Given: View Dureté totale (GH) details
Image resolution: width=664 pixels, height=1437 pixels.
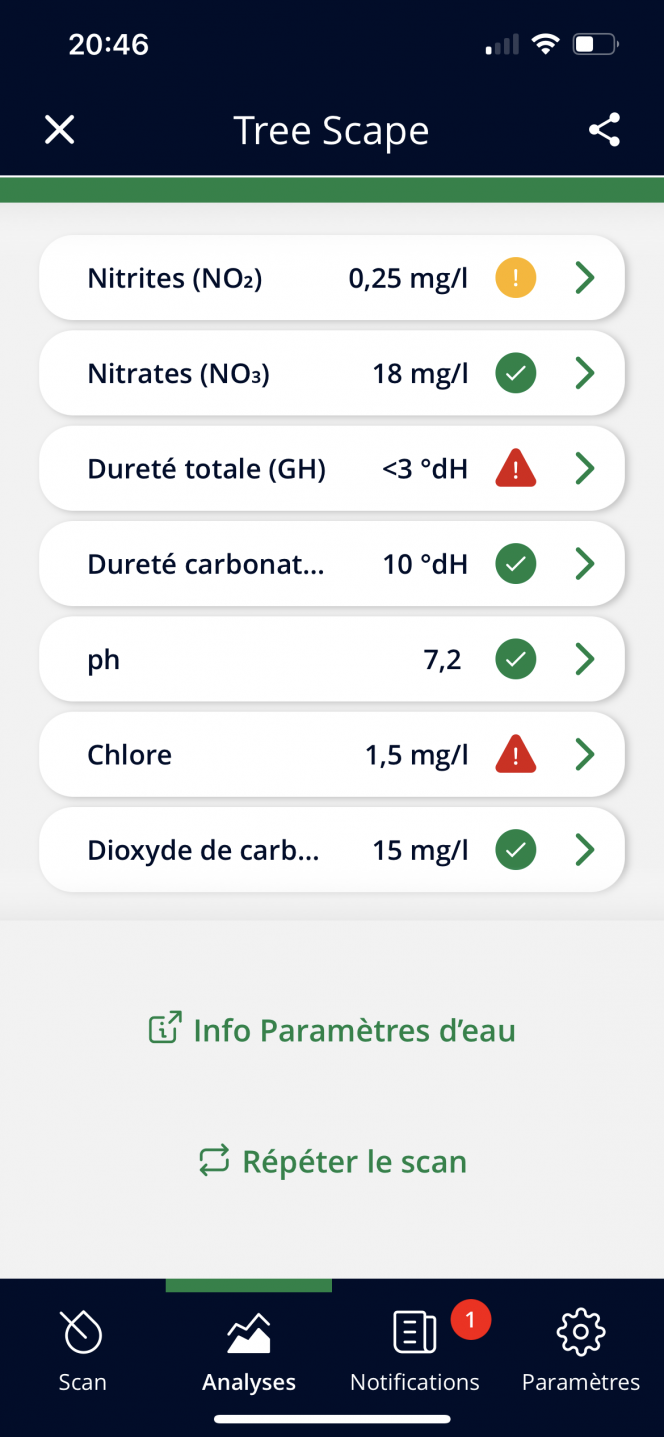Looking at the screenshot, I should click(332, 469).
